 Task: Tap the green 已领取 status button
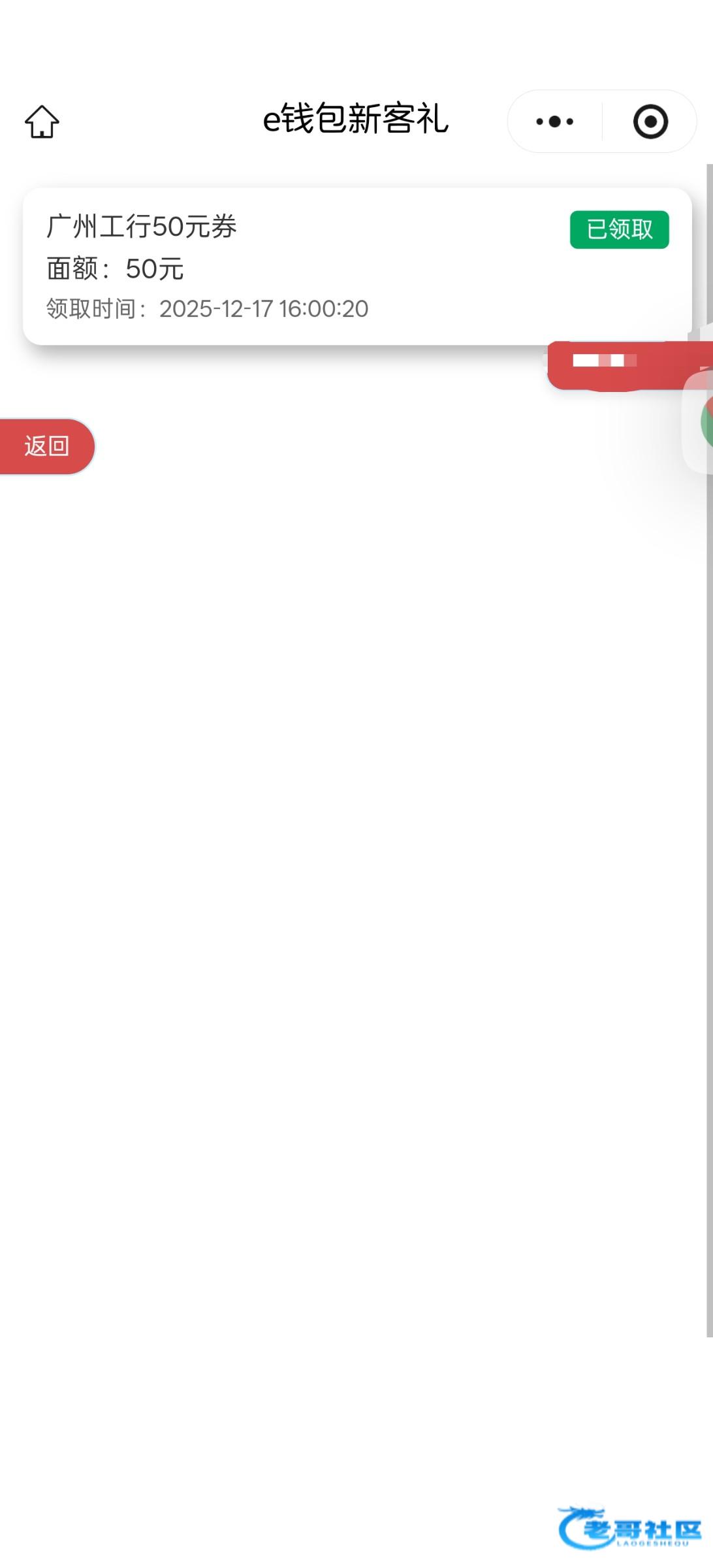click(619, 229)
